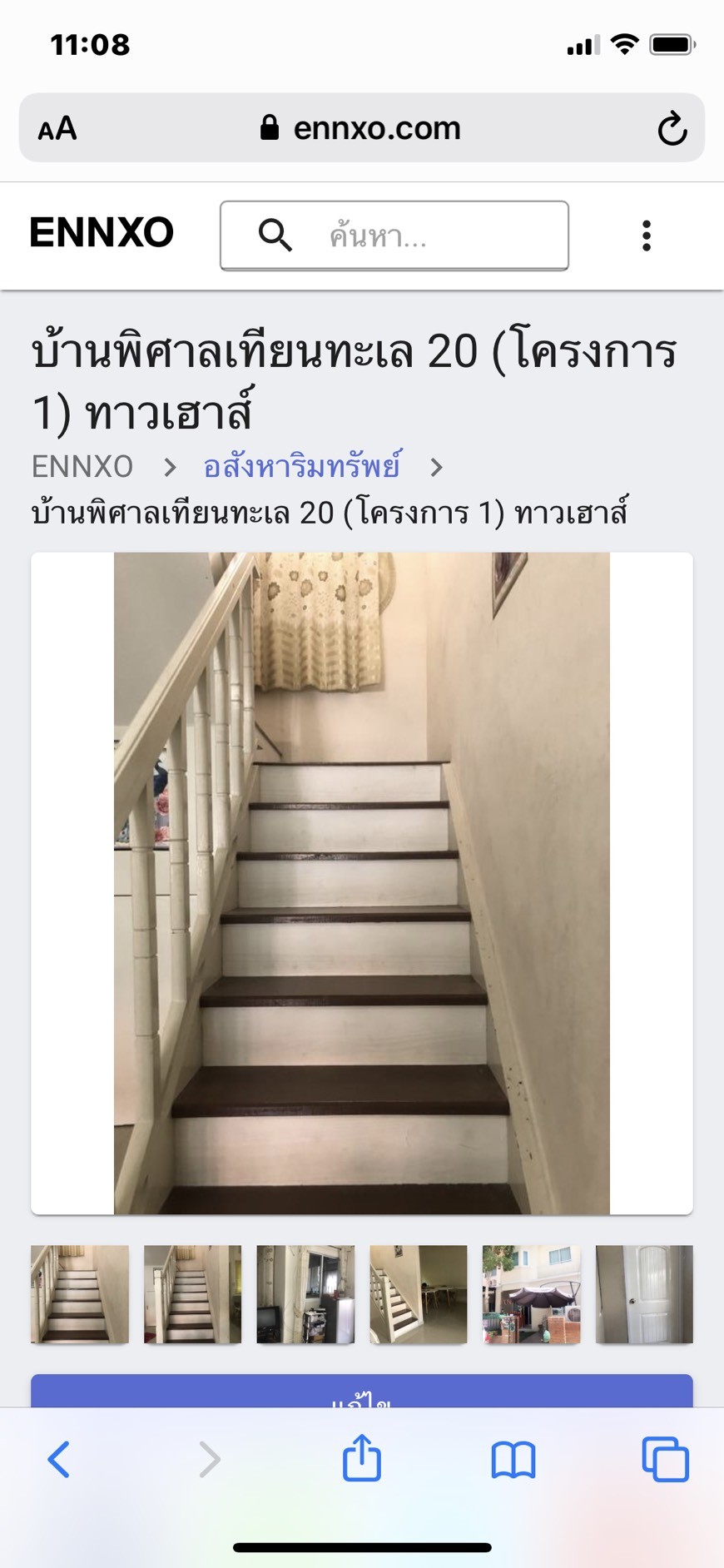Open the three-dot overflow menu
This screenshot has height=1568, width=724.
pos(647,236)
